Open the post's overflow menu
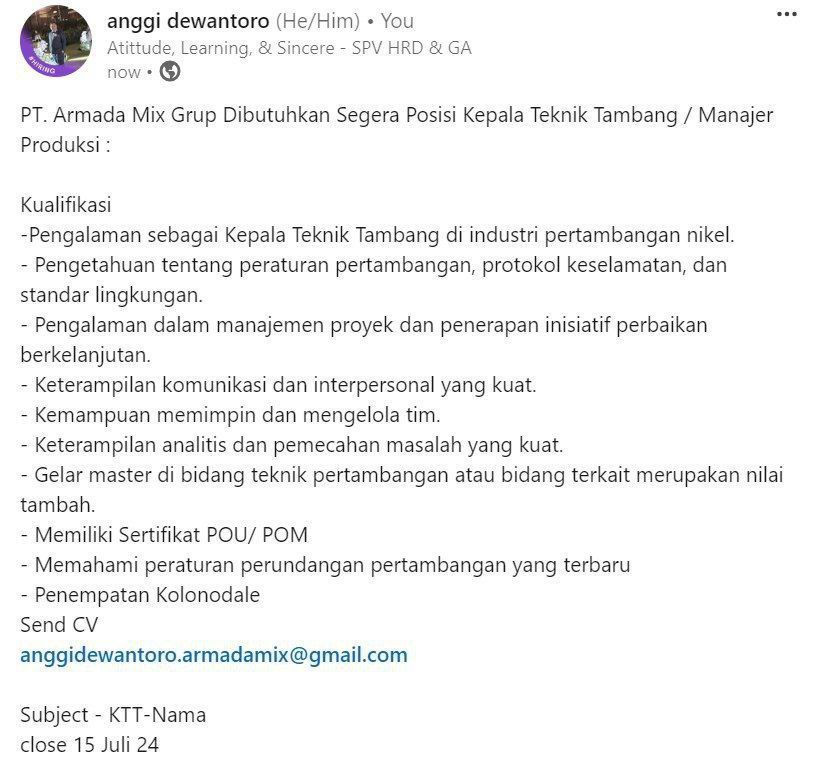Screen dimensions: 829x773 point(787,15)
